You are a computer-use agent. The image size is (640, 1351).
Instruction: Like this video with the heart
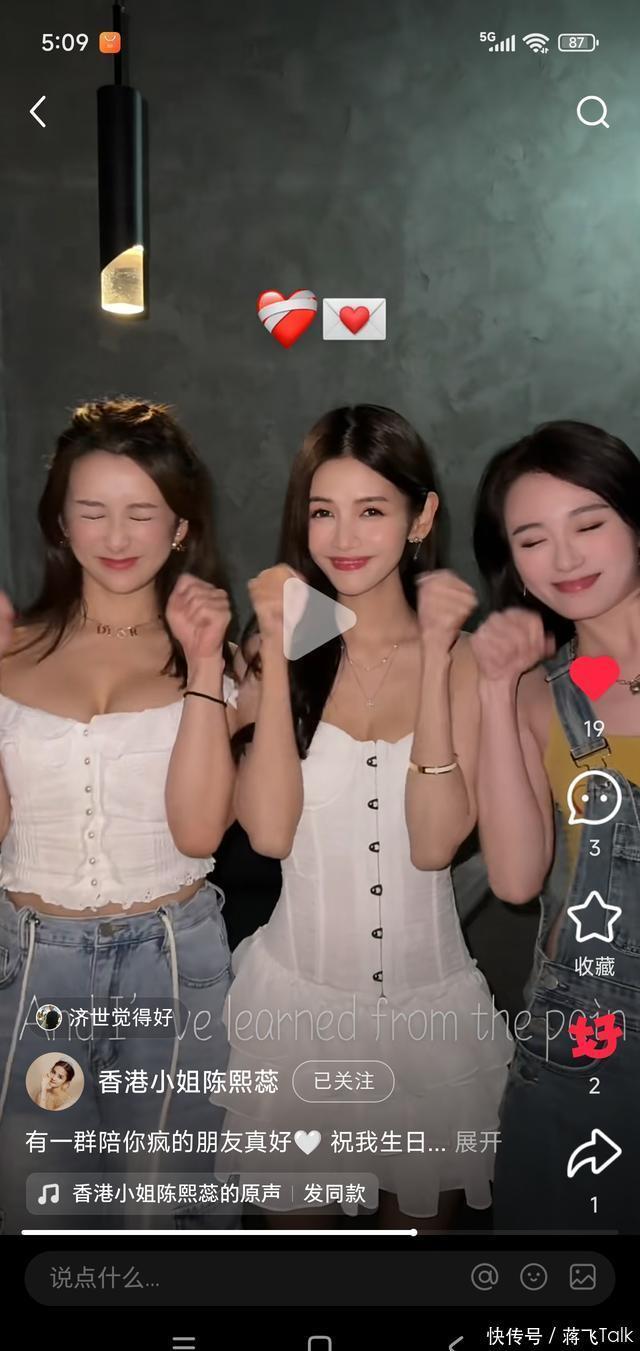click(594, 678)
